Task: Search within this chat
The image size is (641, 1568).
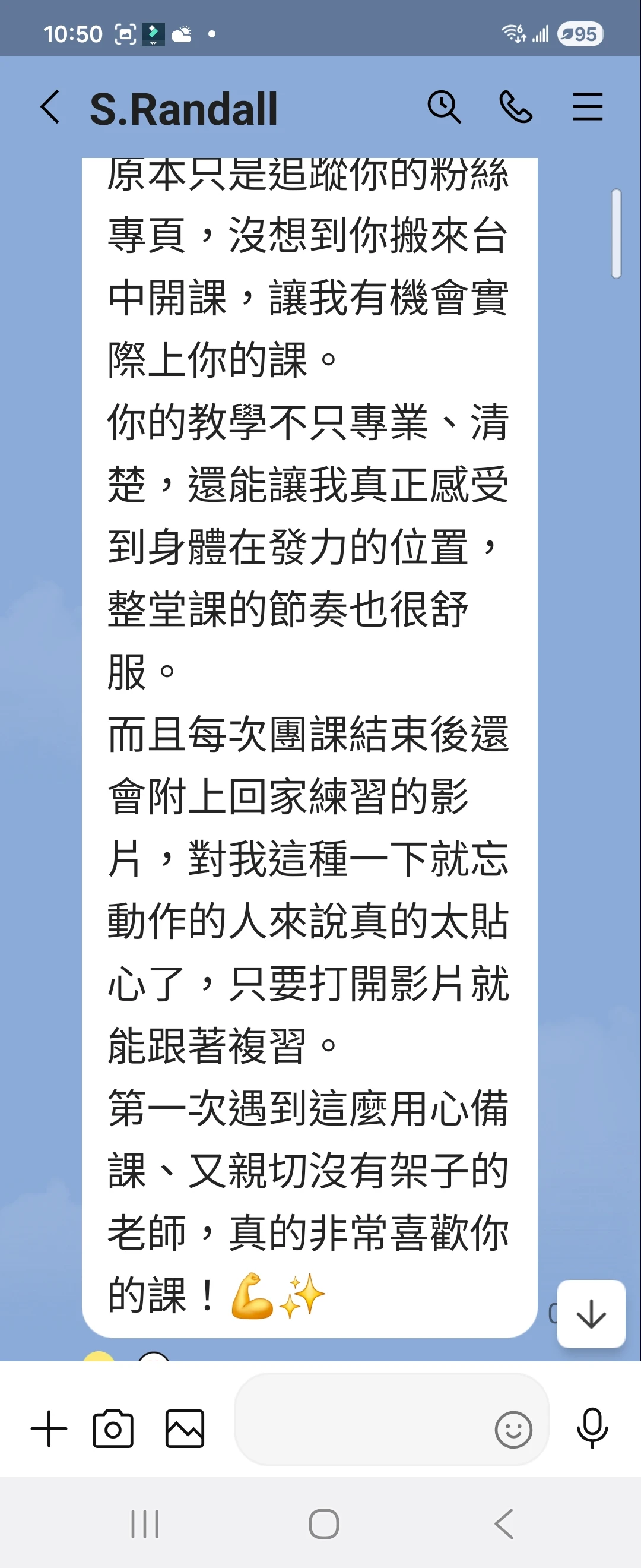Action: click(x=444, y=107)
